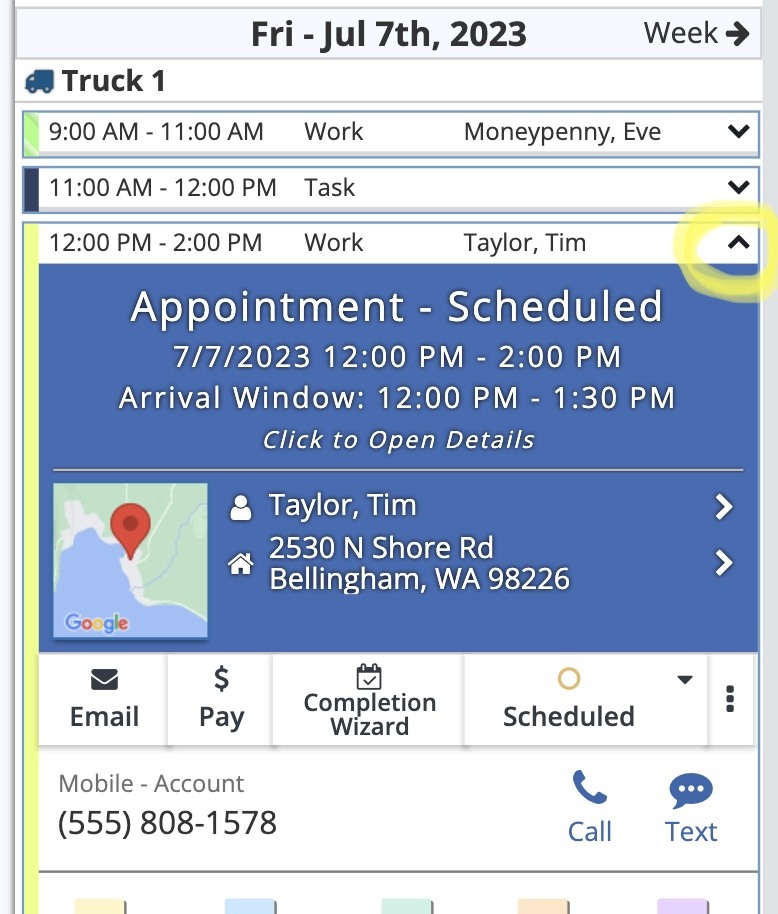Open the three-dot more options menu

pos(731,700)
